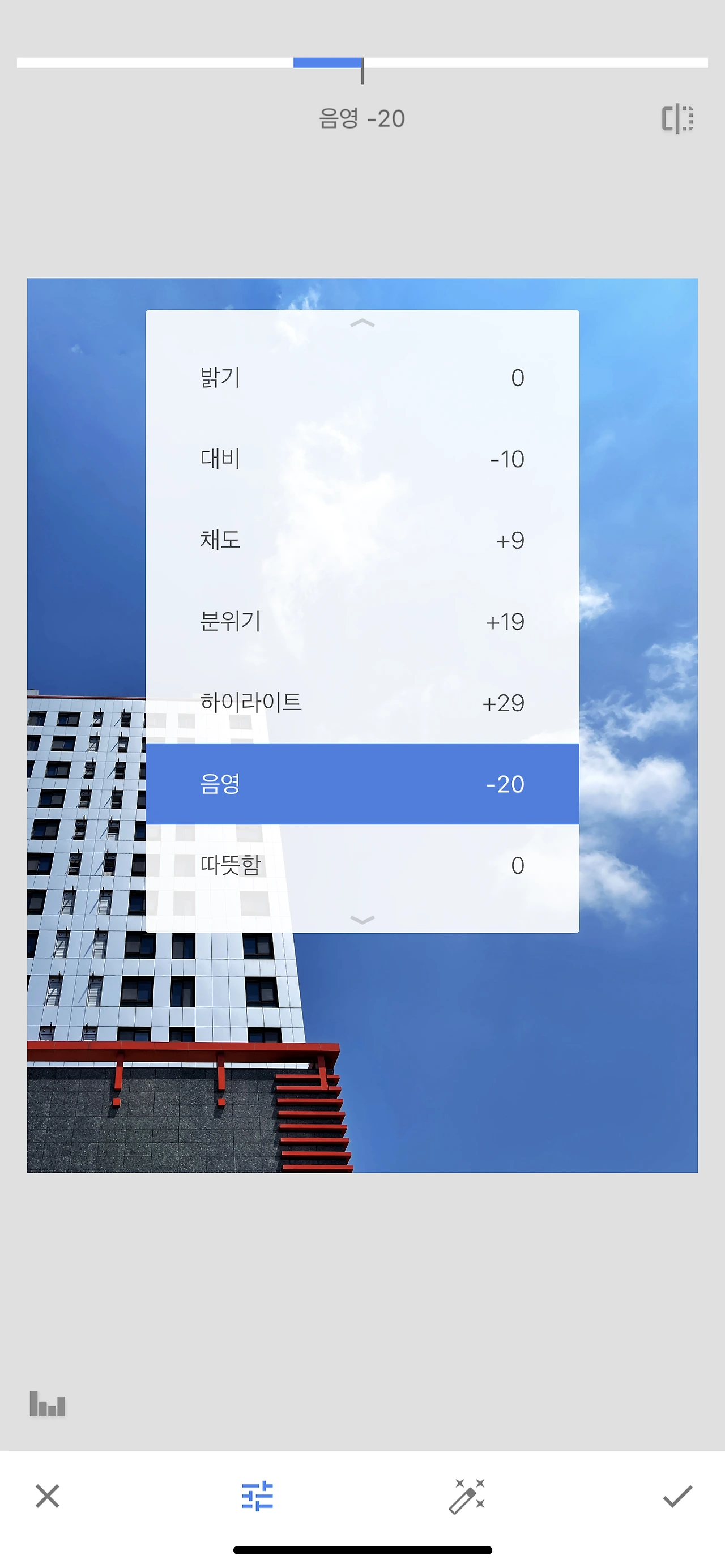Choose 대비 (Contrast) adjustment
The image size is (725, 1568).
click(363, 460)
